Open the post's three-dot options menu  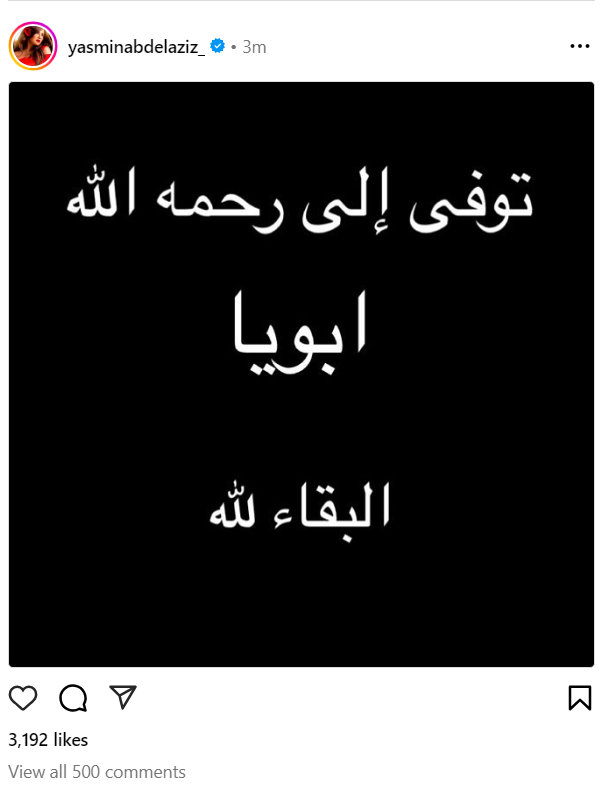[x=580, y=46]
